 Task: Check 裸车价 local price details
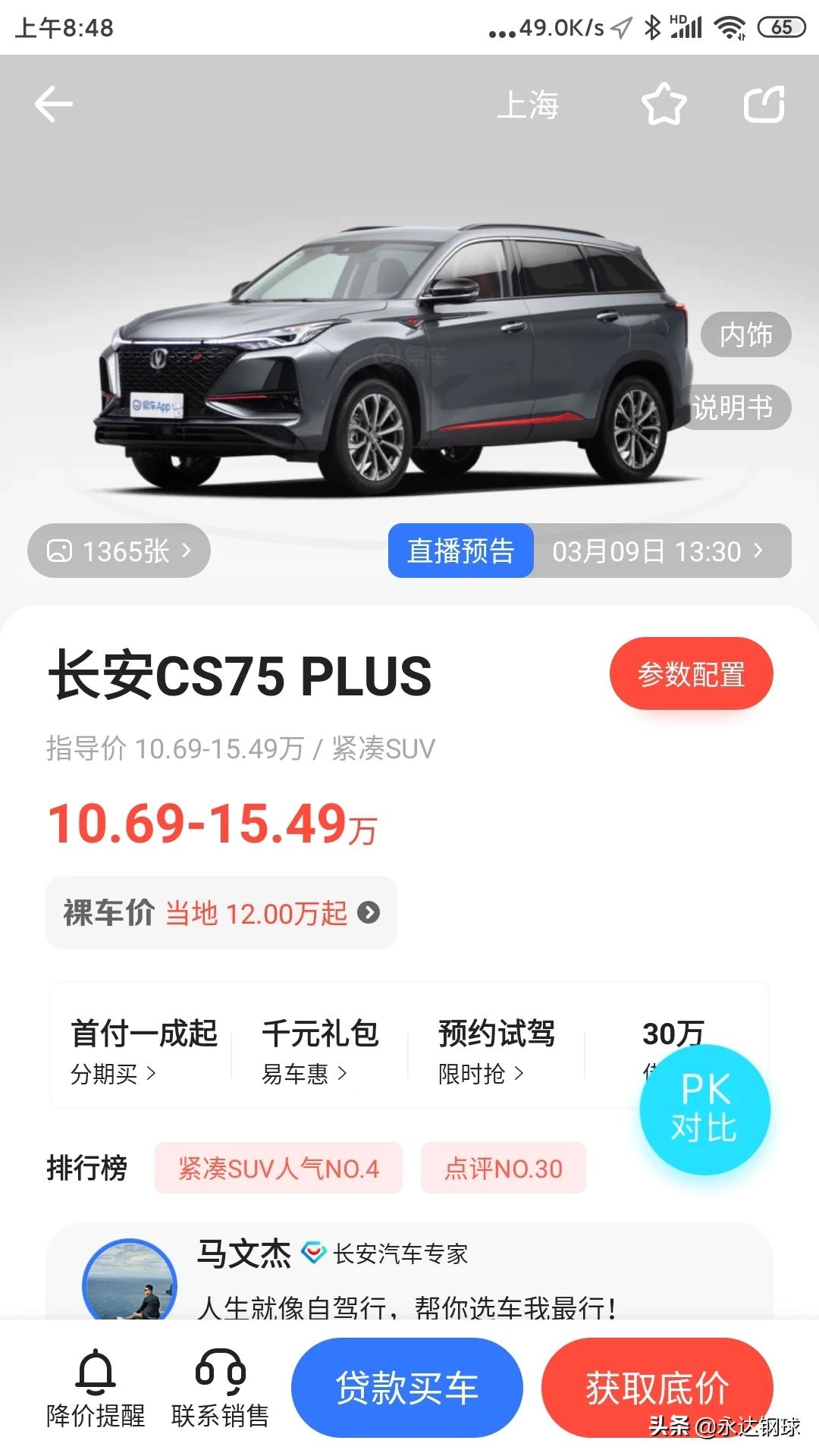point(221,913)
